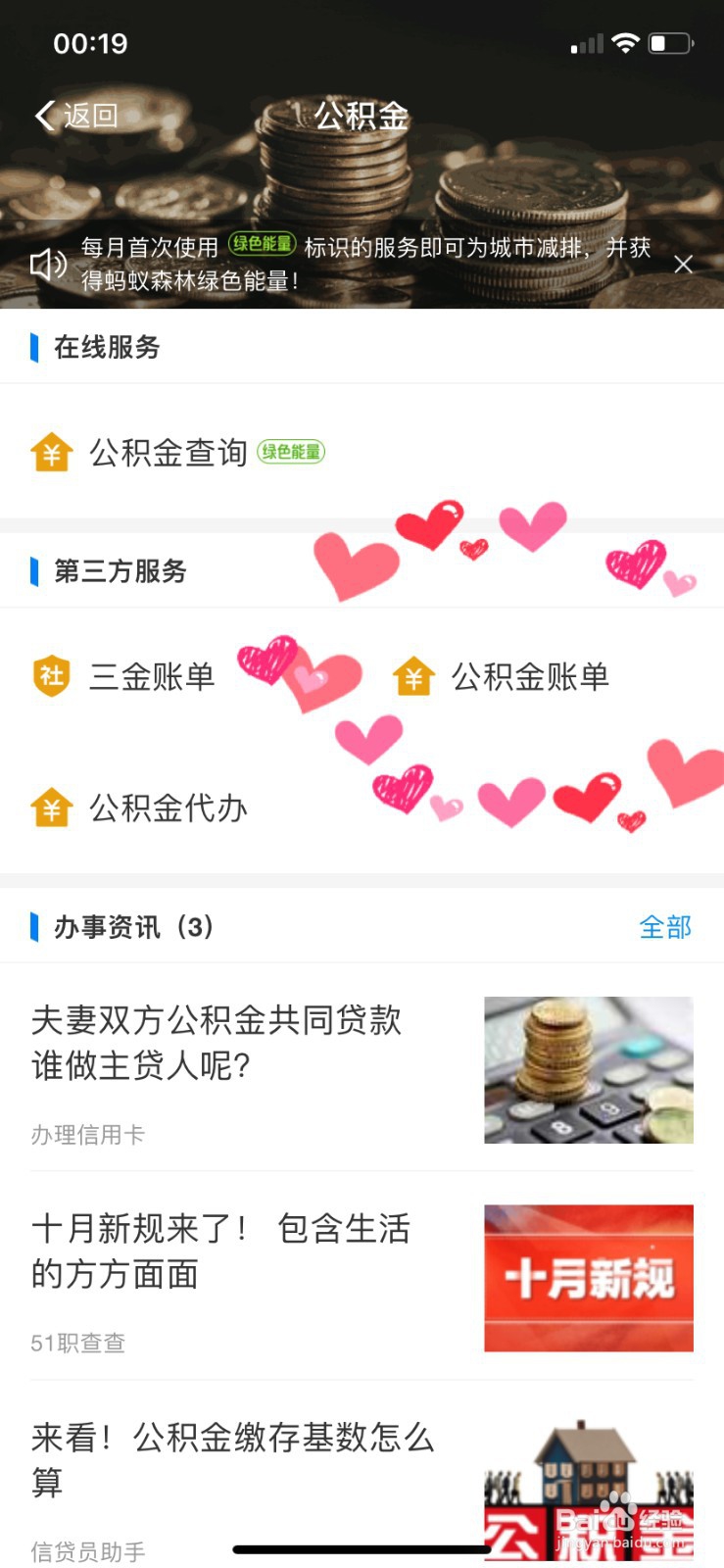Click the speaker icon on the announcement banner

click(46, 265)
